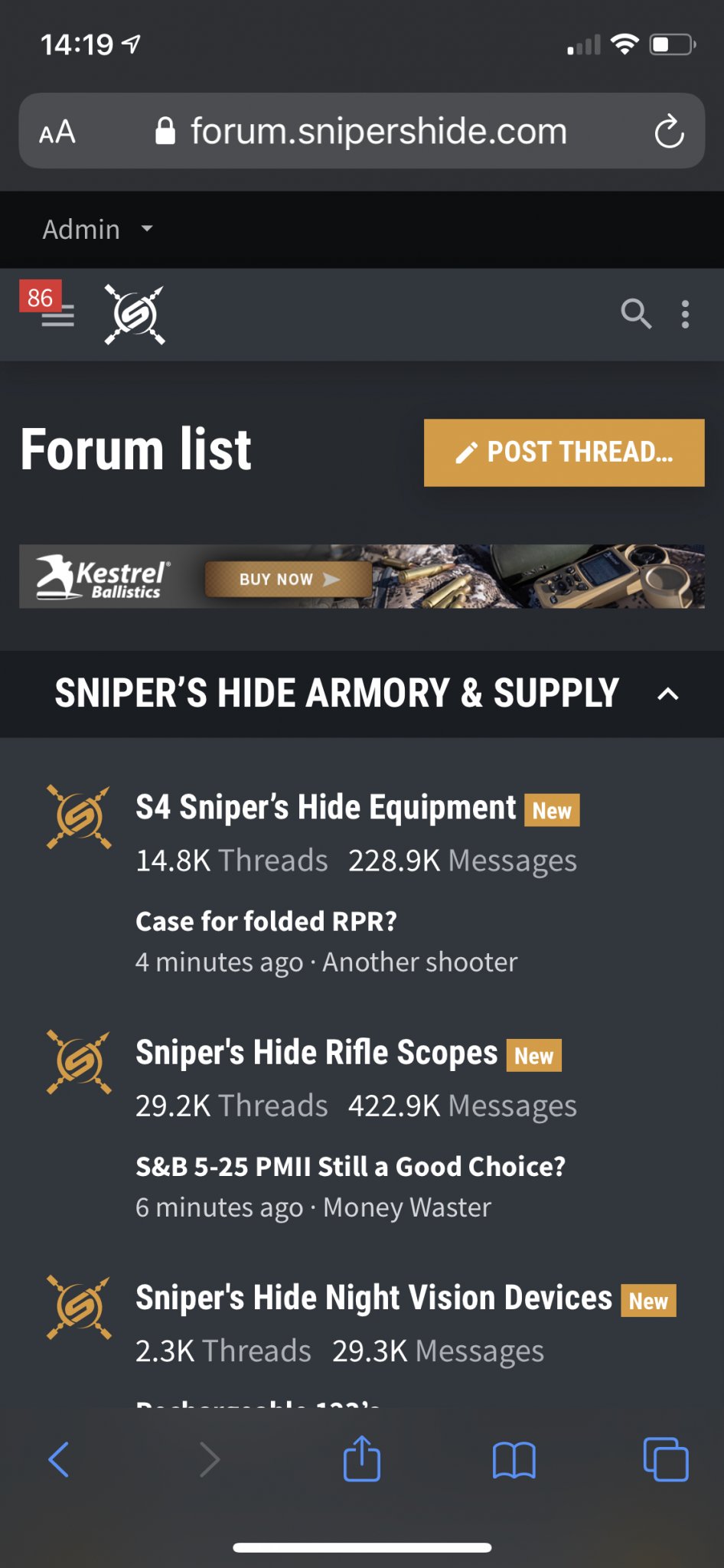This screenshot has height=1568, width=724.
Task: Open the three-dot overflow menu
Action: [685, 314]
